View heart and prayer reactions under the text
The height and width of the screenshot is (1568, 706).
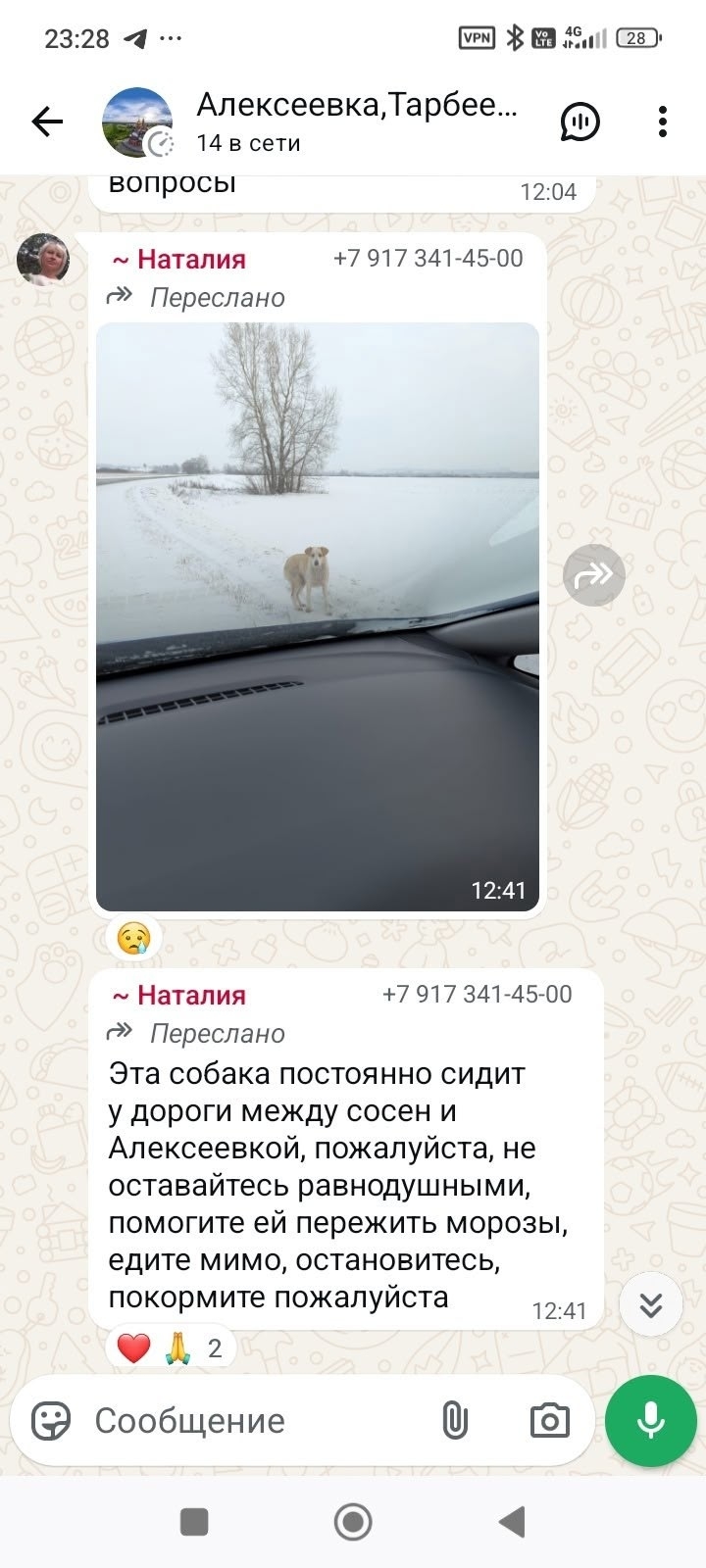coord(169,1348)
